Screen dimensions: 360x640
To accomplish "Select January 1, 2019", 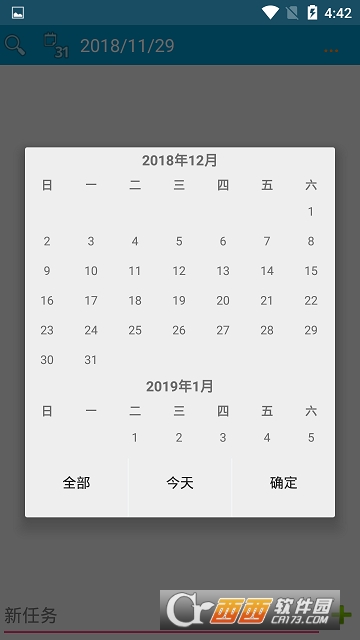I will pos(135,438).
